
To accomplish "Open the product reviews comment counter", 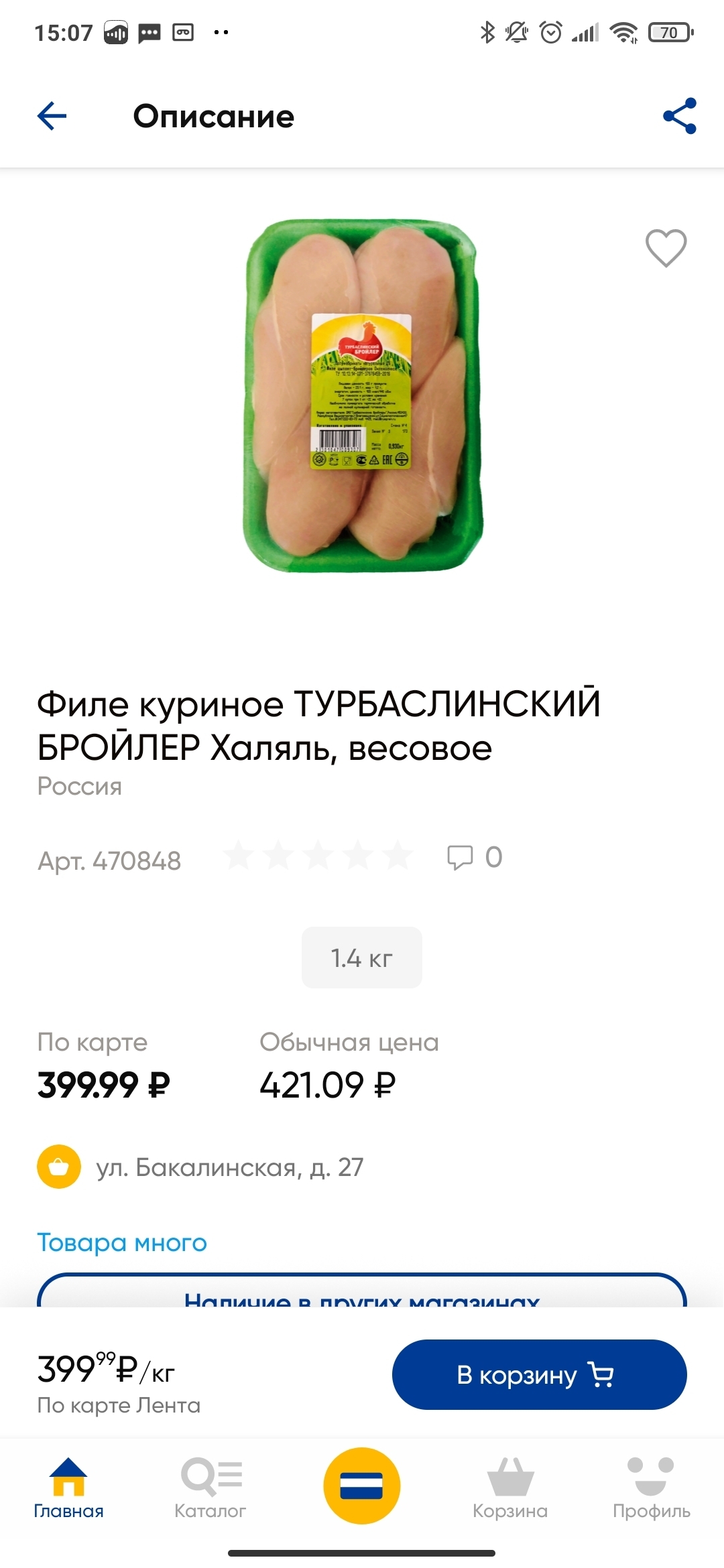I will pos(475,858).
